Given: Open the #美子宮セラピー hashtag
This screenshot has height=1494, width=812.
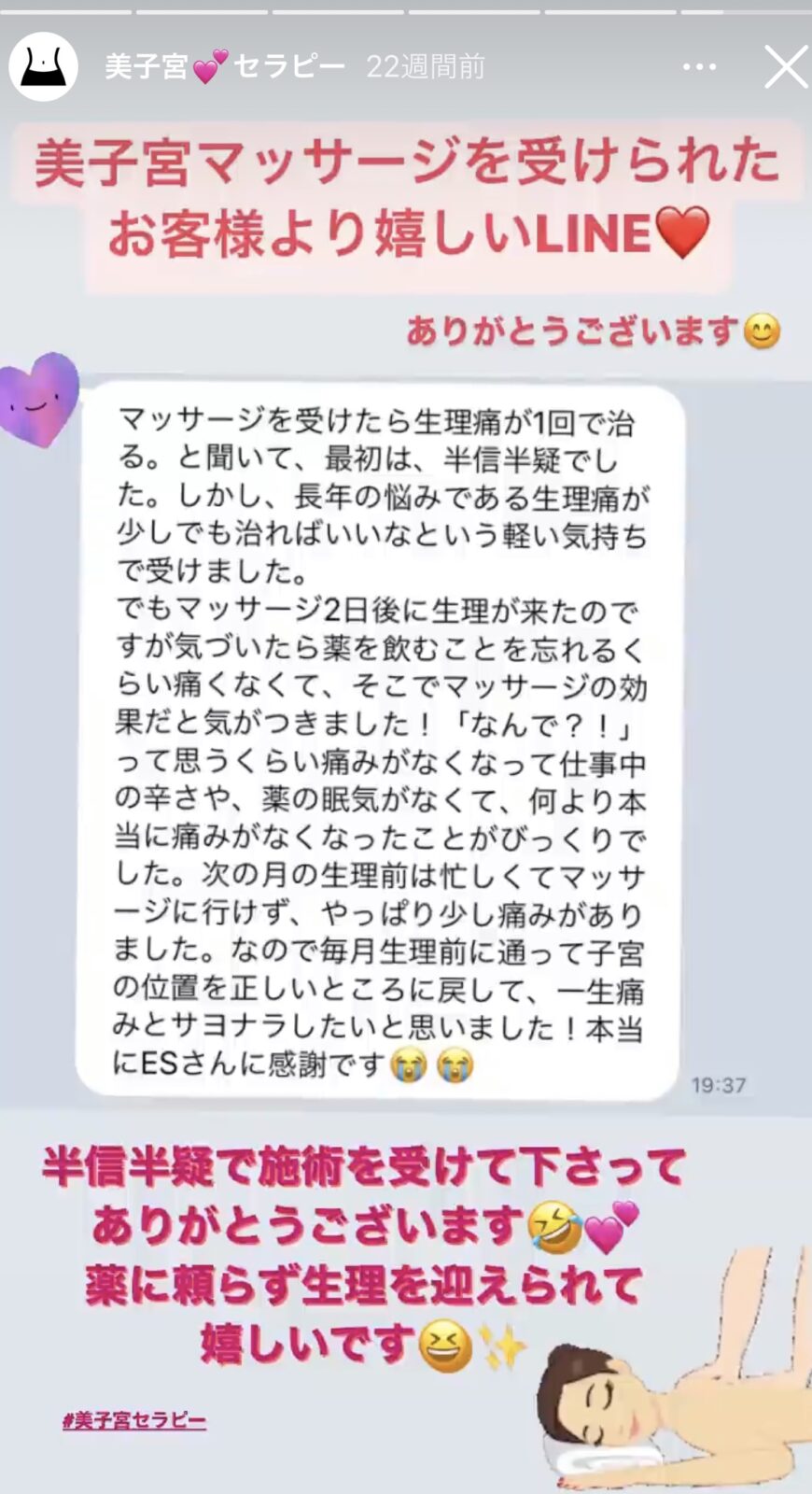Looking at the screenshot, I should (134, 1420).
